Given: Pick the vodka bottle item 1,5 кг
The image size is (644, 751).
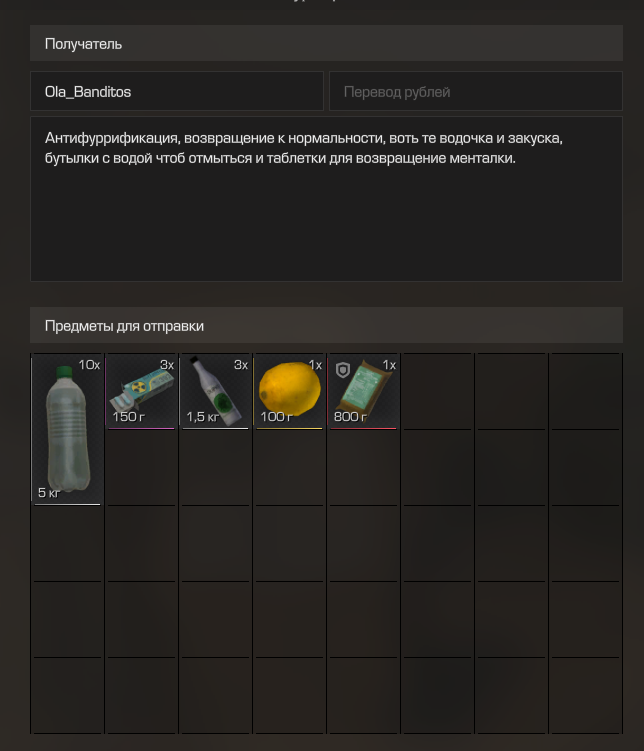Looking at the screenshot, I should 215,391.
